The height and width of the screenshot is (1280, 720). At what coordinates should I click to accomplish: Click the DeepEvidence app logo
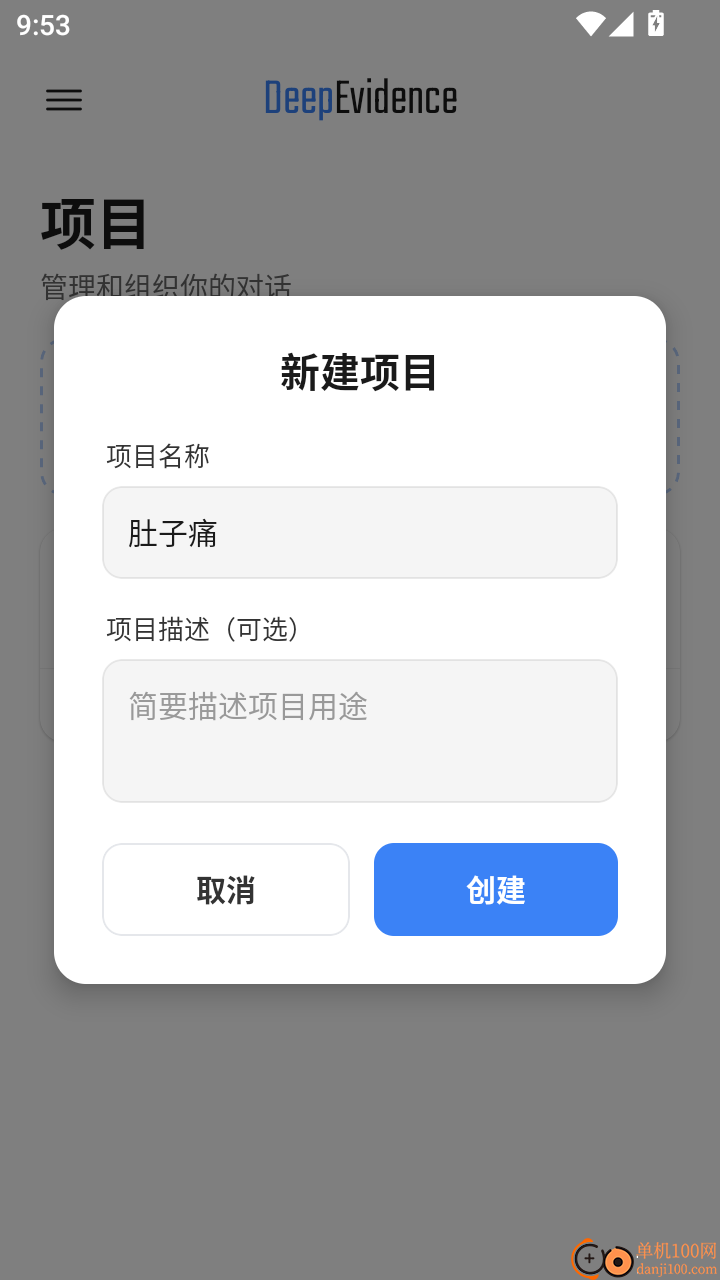[360, 97]
